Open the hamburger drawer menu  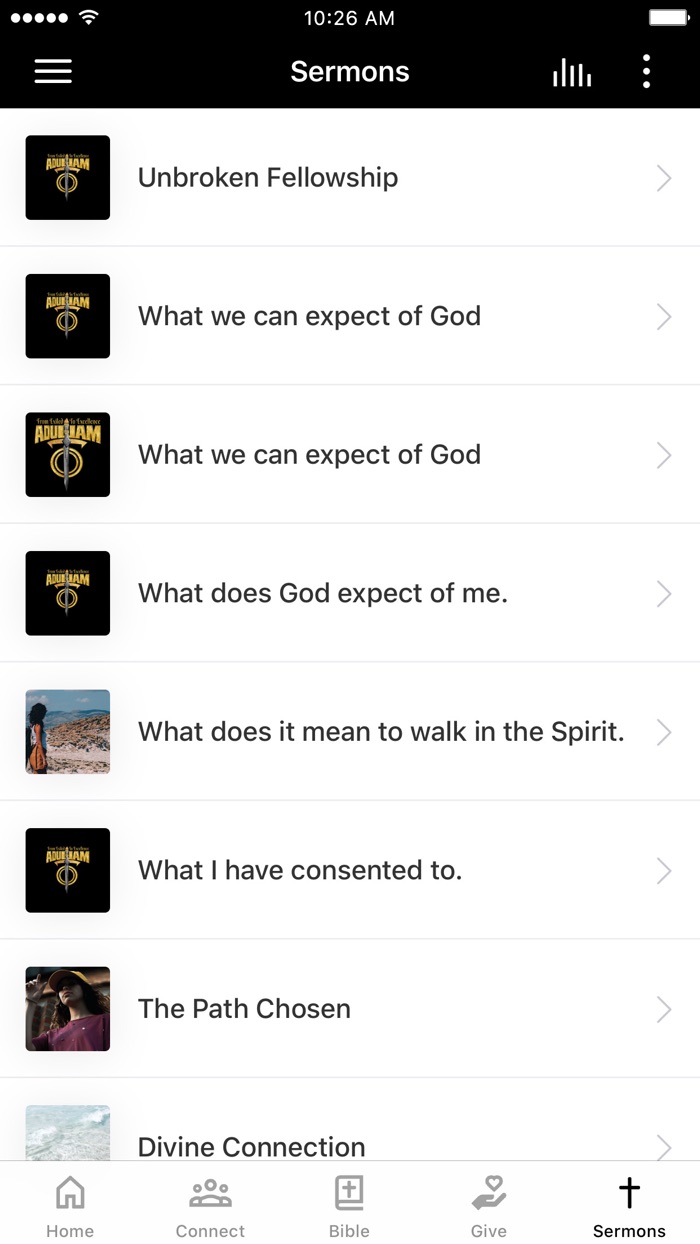point(53,72)
